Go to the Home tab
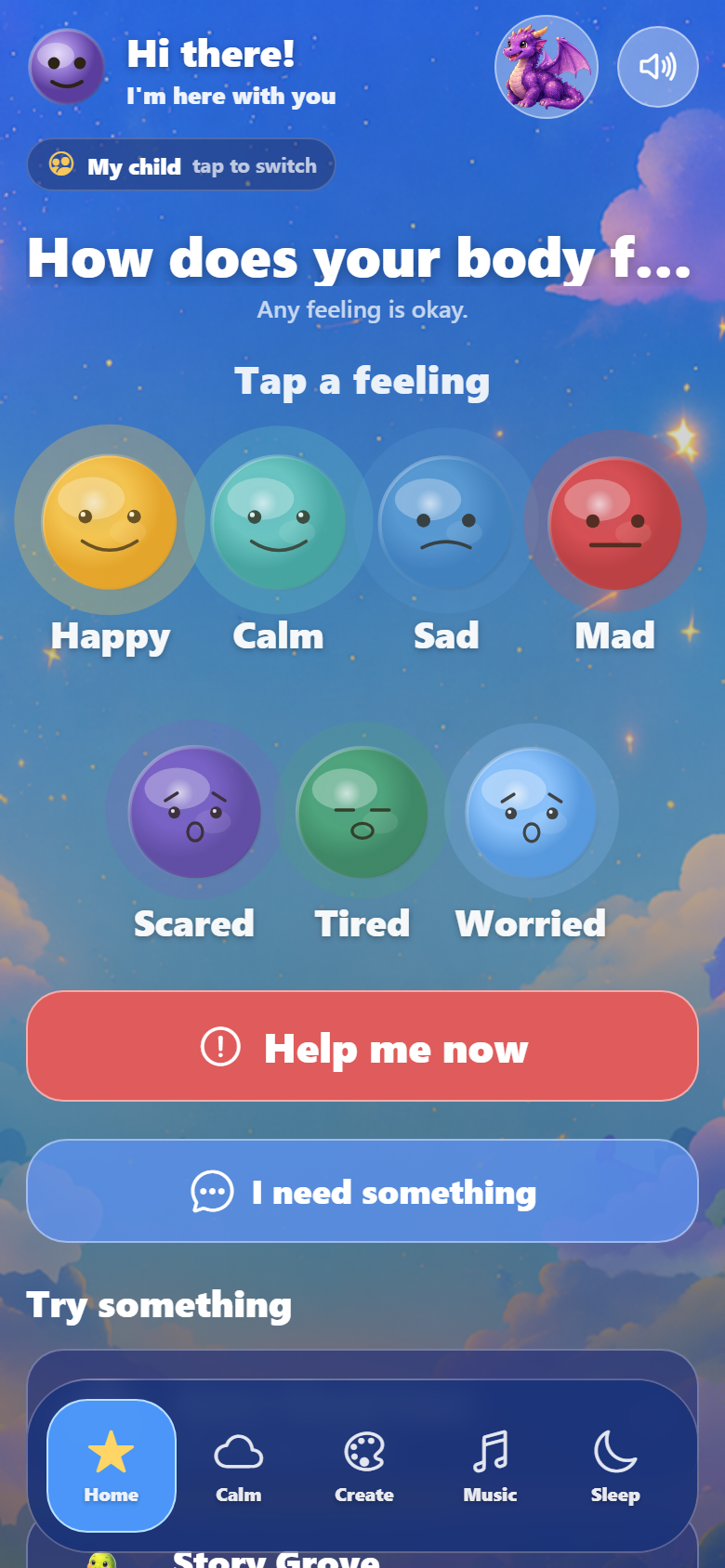 112,1465
